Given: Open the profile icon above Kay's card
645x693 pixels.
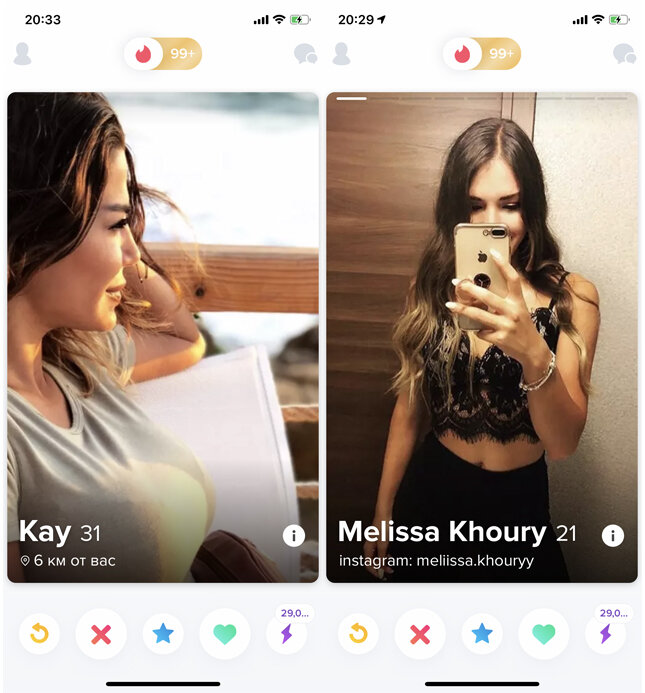Looking at the screenshot, I should tap(22, 54).
